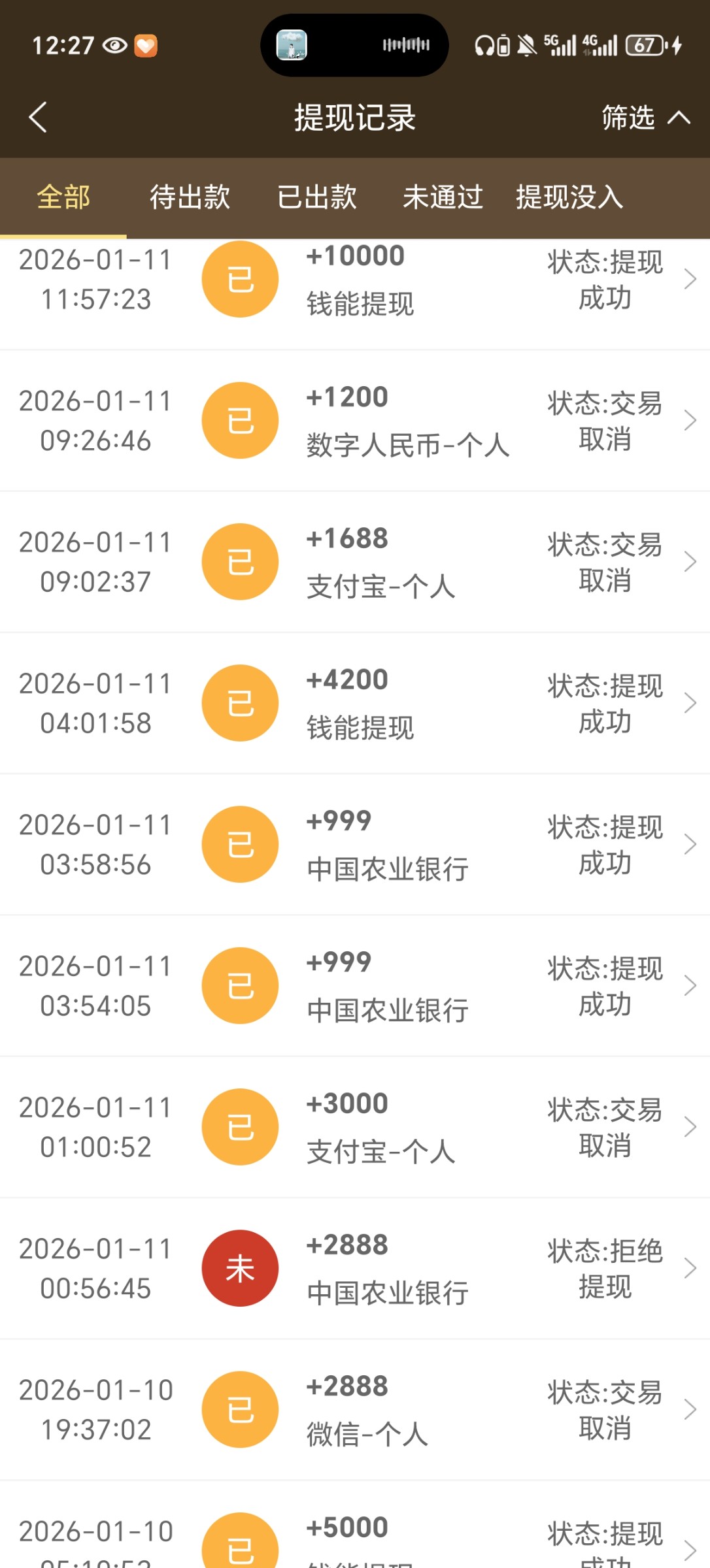Switch to the 未通过 tab
This screenshot has width=710, height=1568.
pyautogui.click(x=442, y=197)
